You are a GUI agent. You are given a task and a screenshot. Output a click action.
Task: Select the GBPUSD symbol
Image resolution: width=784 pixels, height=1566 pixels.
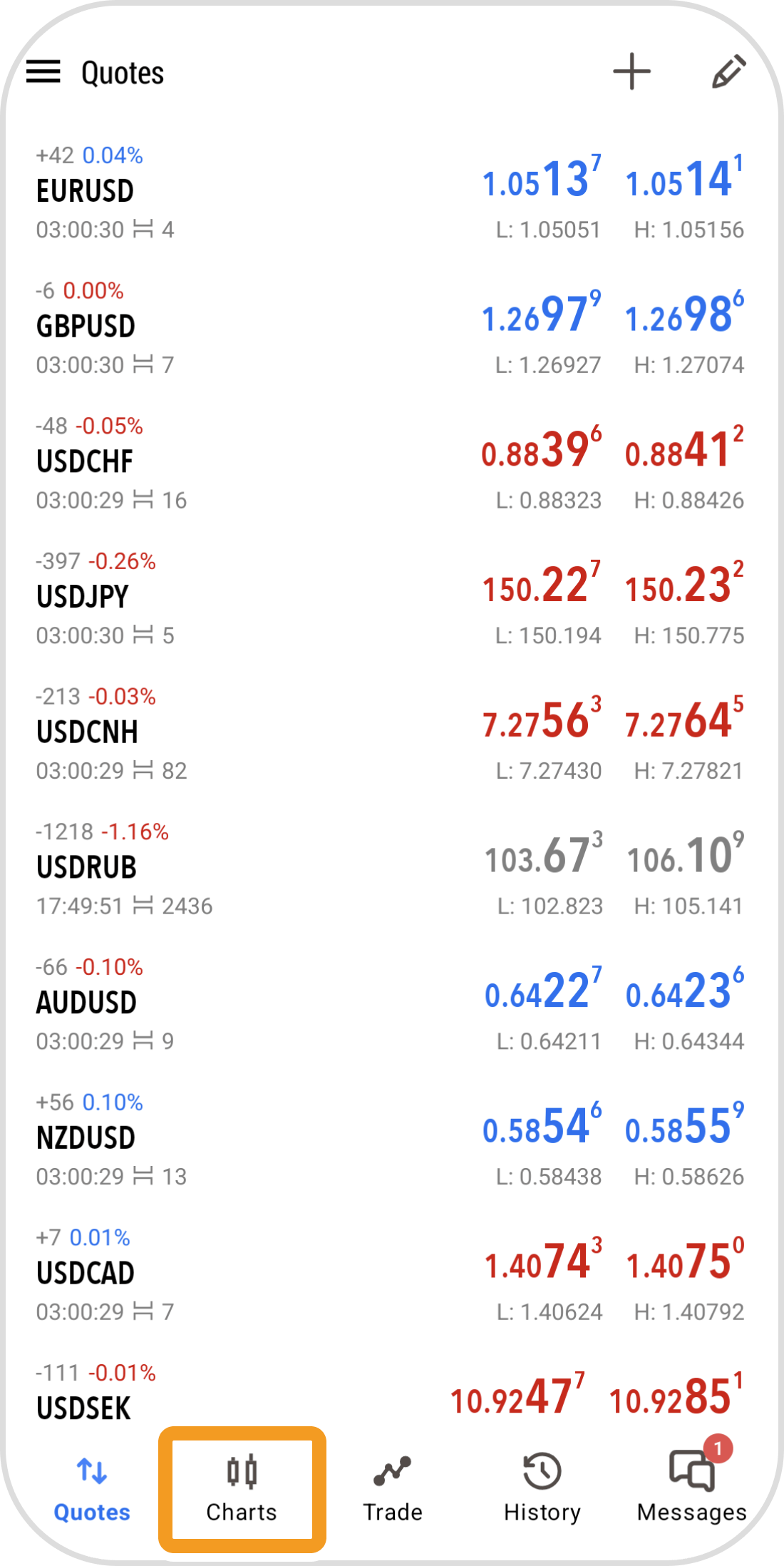[86, 327]
